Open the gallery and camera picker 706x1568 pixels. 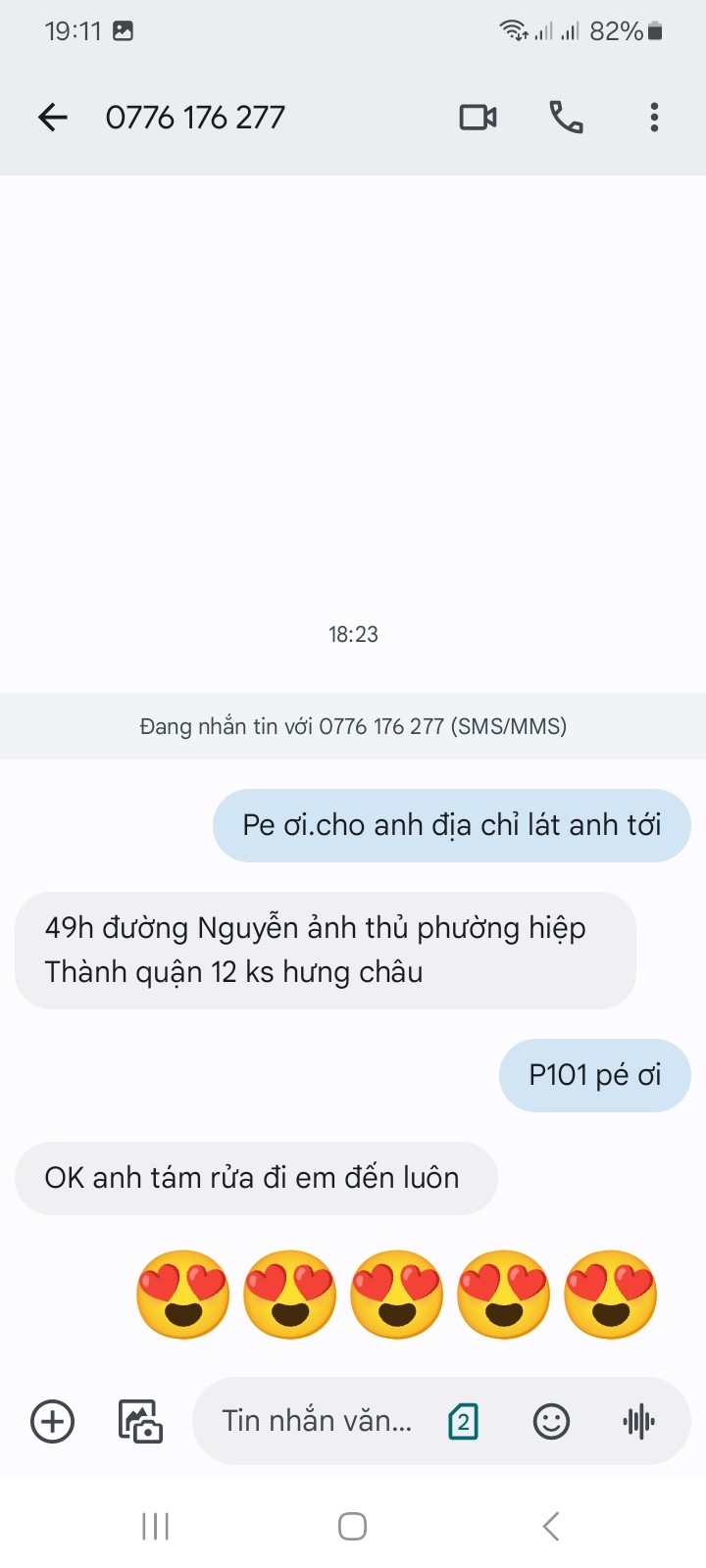coord(140,1421)
